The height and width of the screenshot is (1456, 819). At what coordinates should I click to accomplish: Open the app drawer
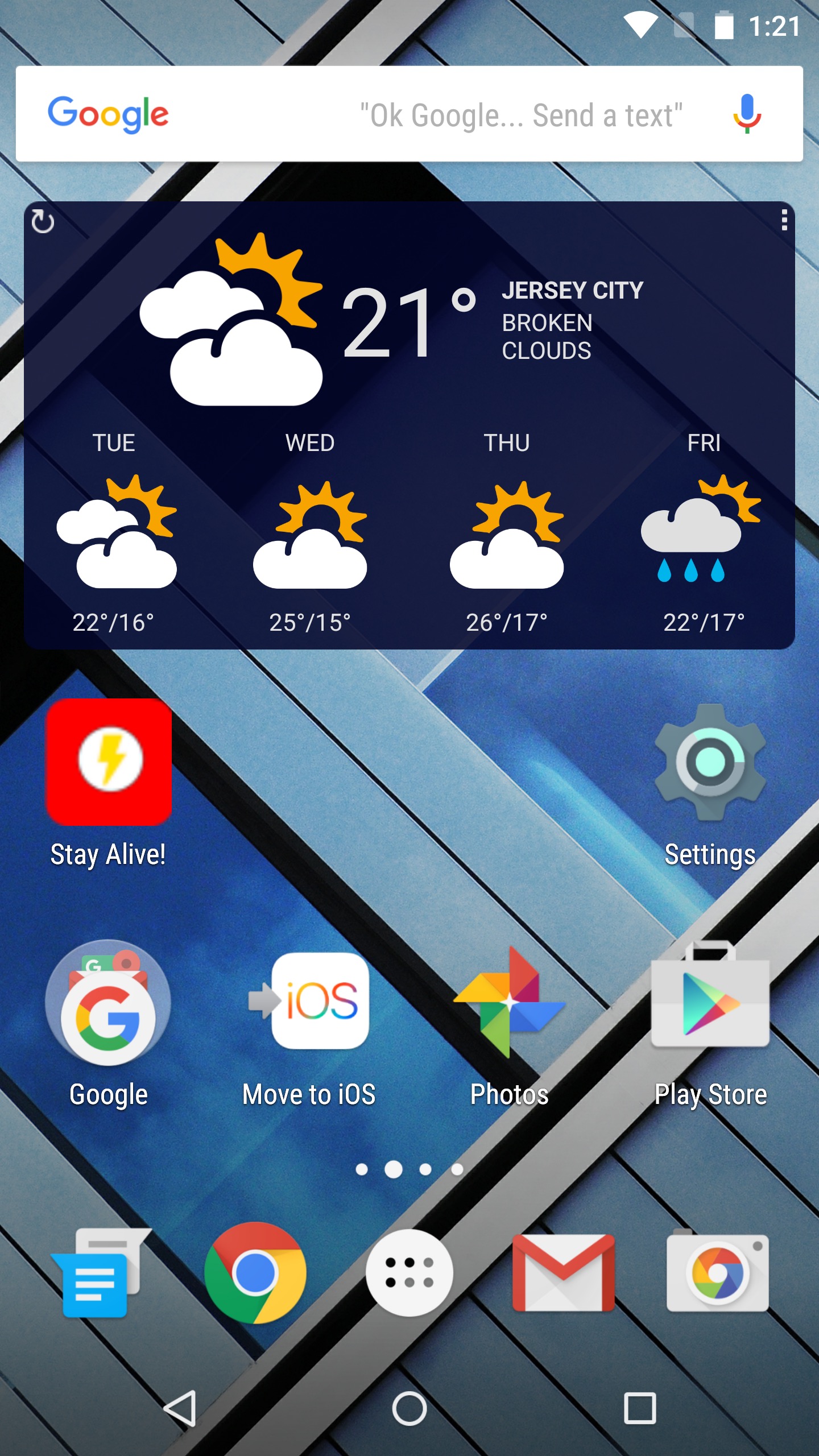409,1273
